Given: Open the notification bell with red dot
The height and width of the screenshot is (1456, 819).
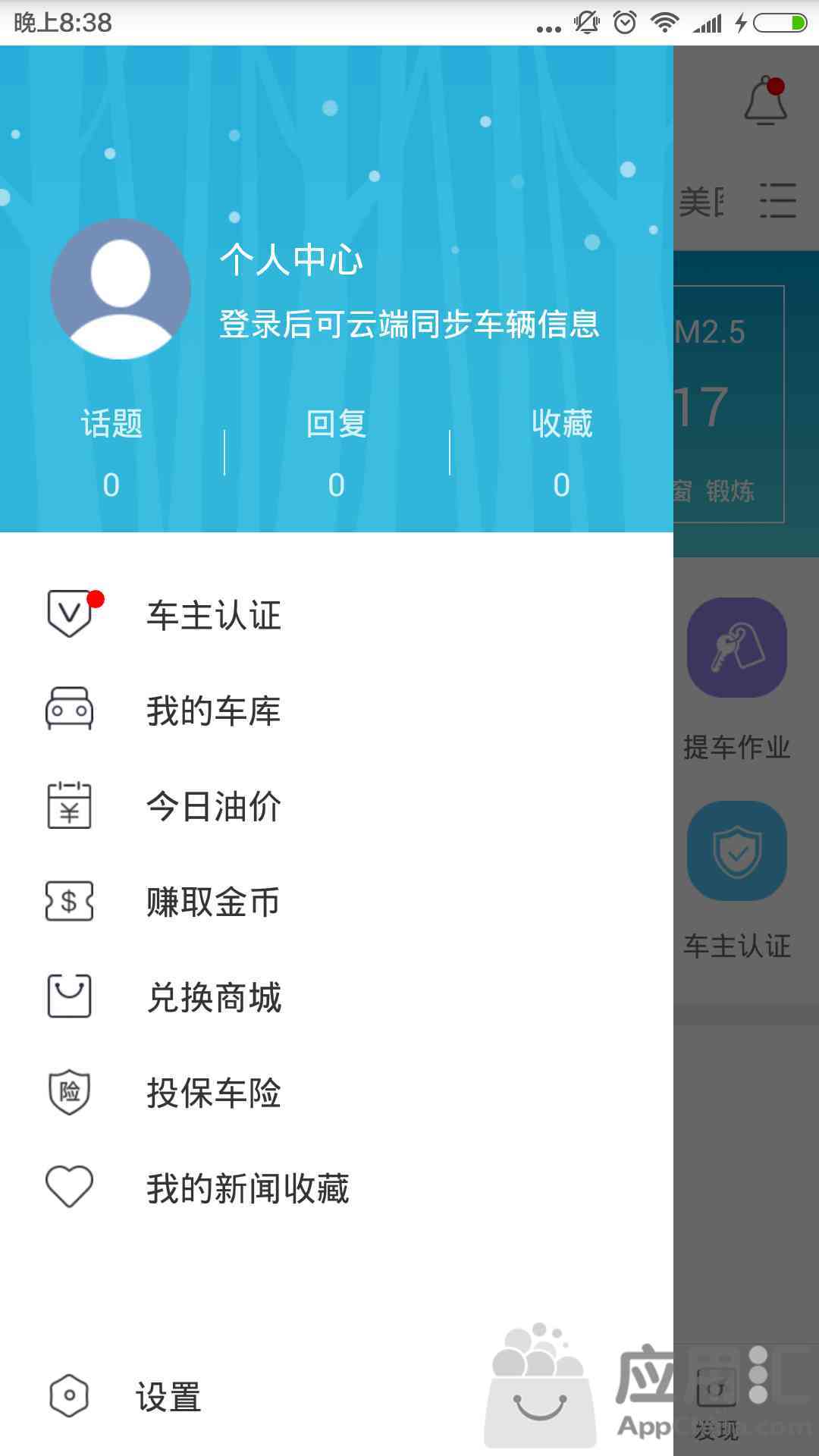Looking at the screenshot, I should click(766, 102).
